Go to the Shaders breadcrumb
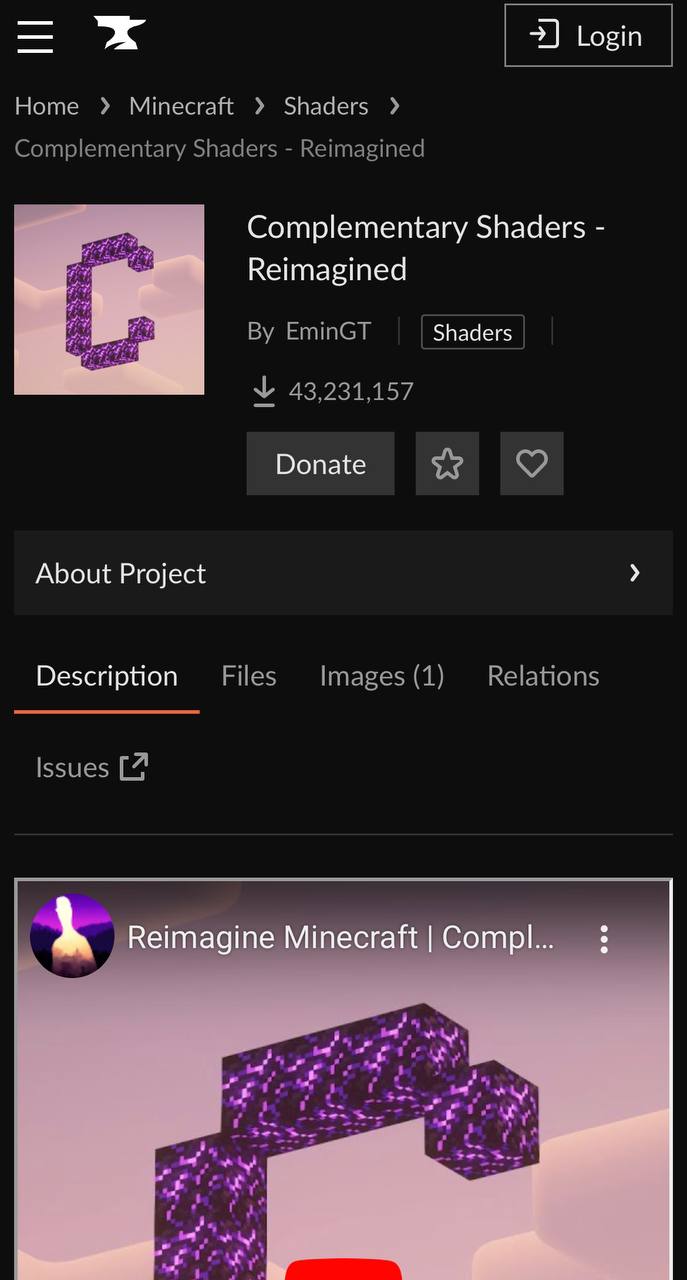Viewport: 687px width, 1280px height. [x=326, y=106]
